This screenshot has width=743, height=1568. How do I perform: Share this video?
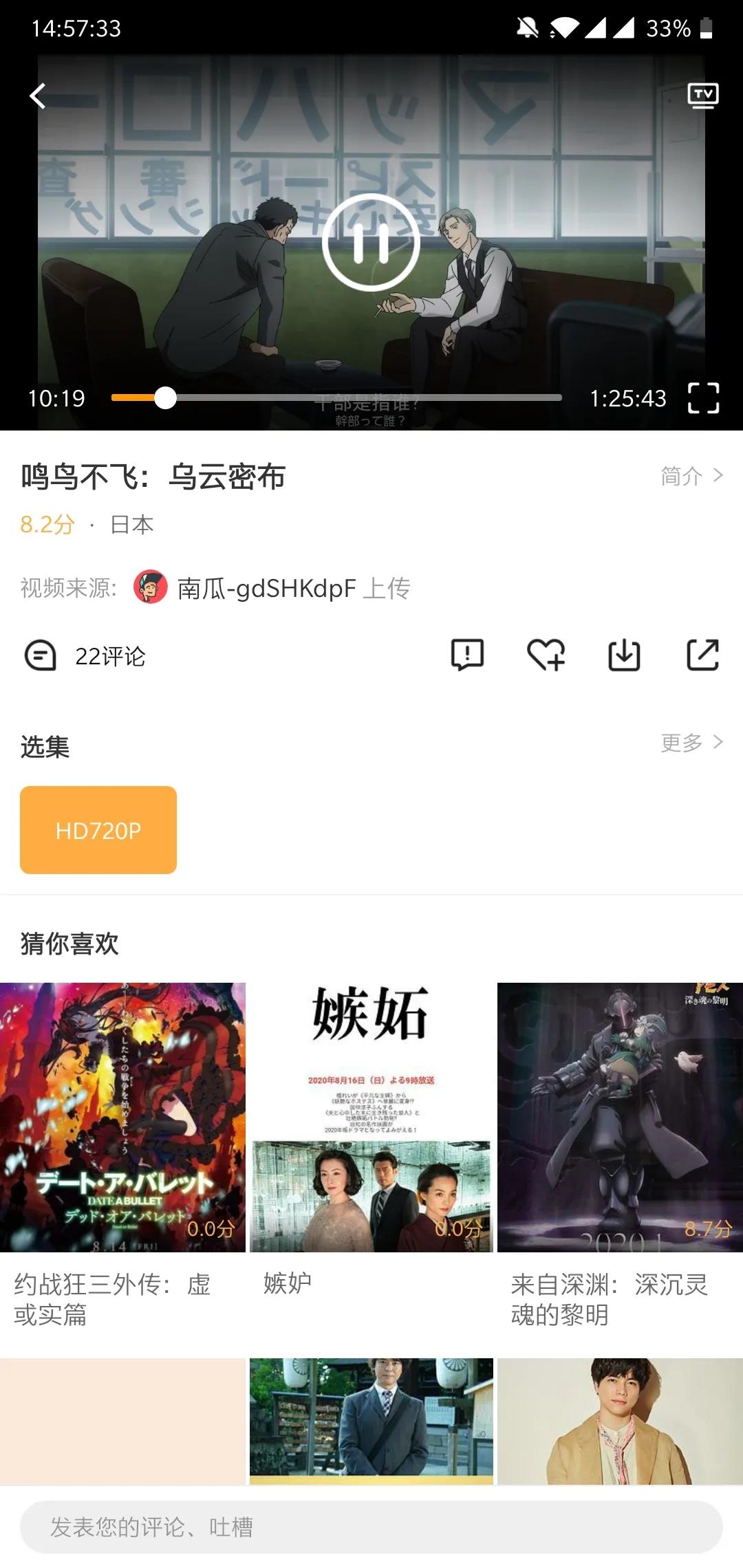702,655
